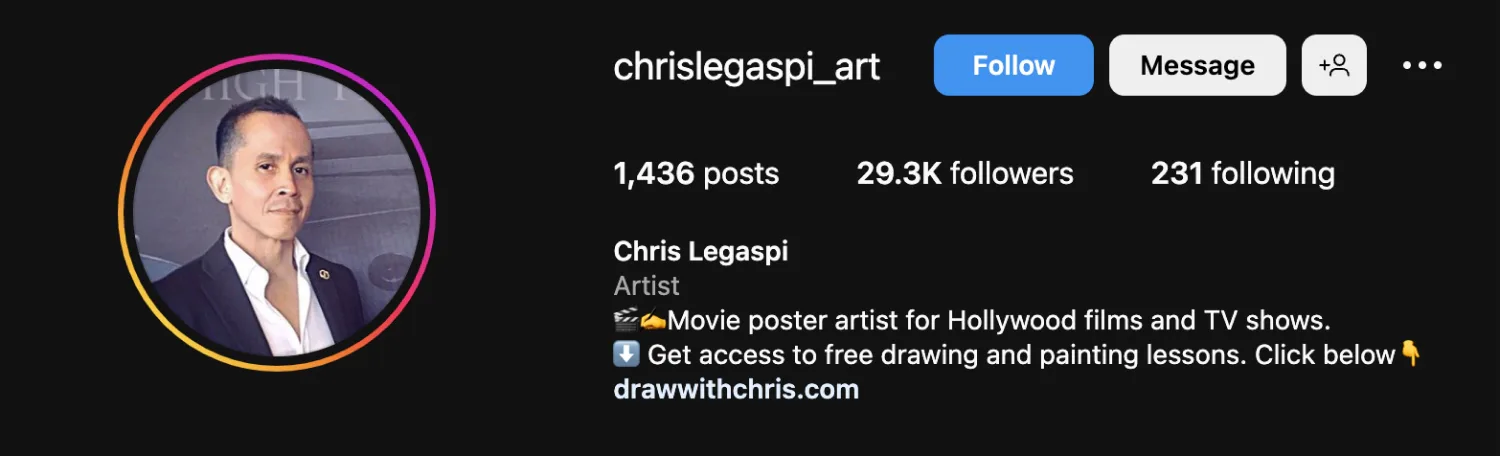This screenshot has width=1500, height=456.
Task: Open the three-dot options menu
Action: pos(1421,66)
